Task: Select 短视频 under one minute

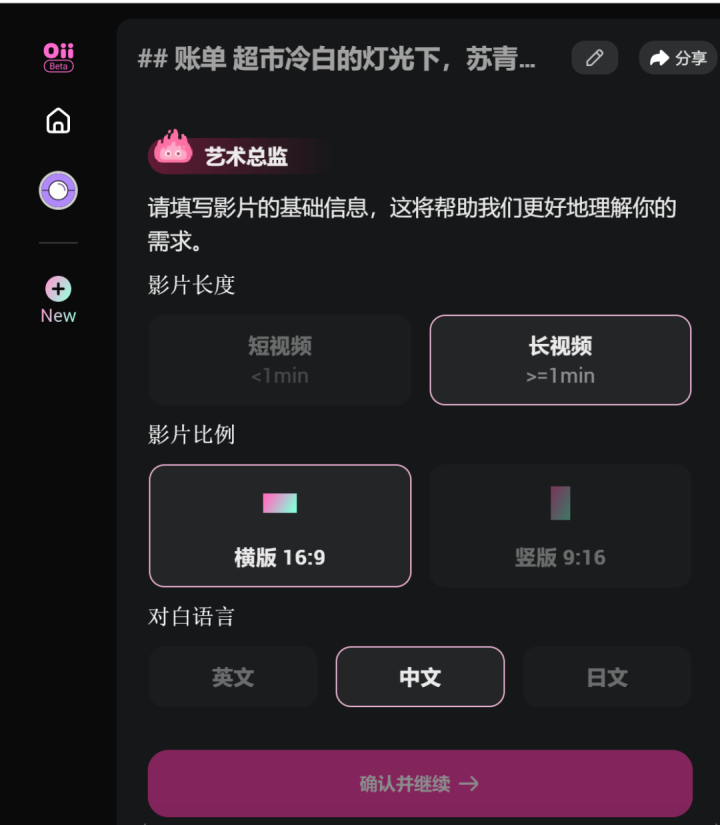Action: coord(280,360)
